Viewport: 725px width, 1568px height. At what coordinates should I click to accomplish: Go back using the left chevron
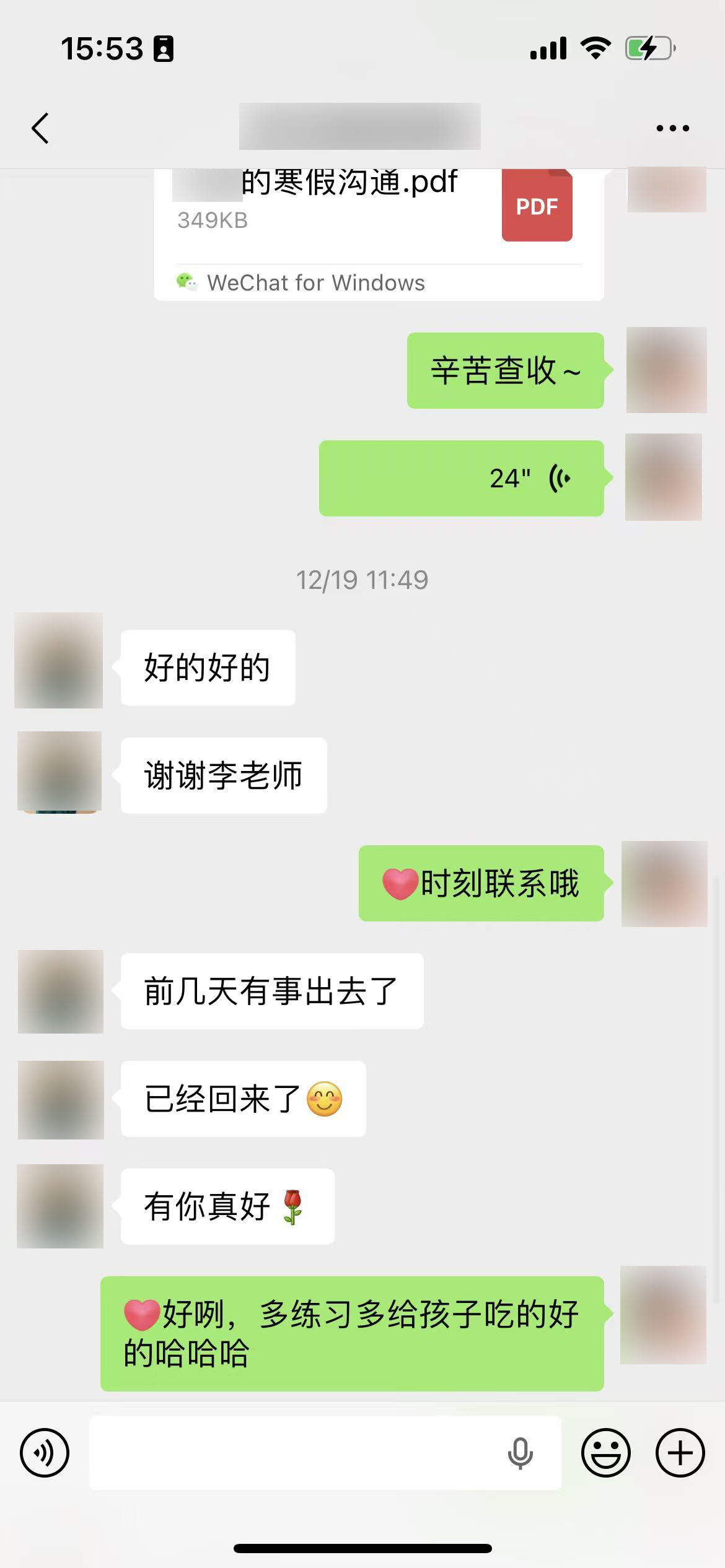click(40, 129)
